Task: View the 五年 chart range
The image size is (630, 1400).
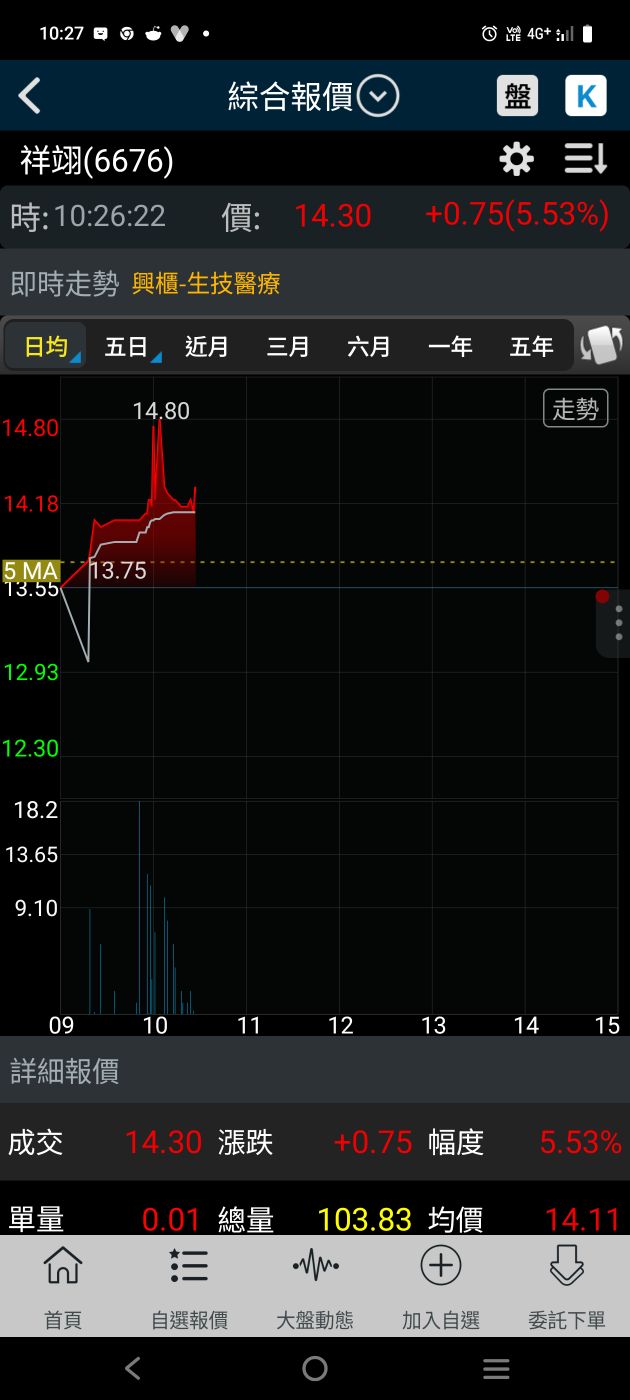Action: [x=531, y=346]
